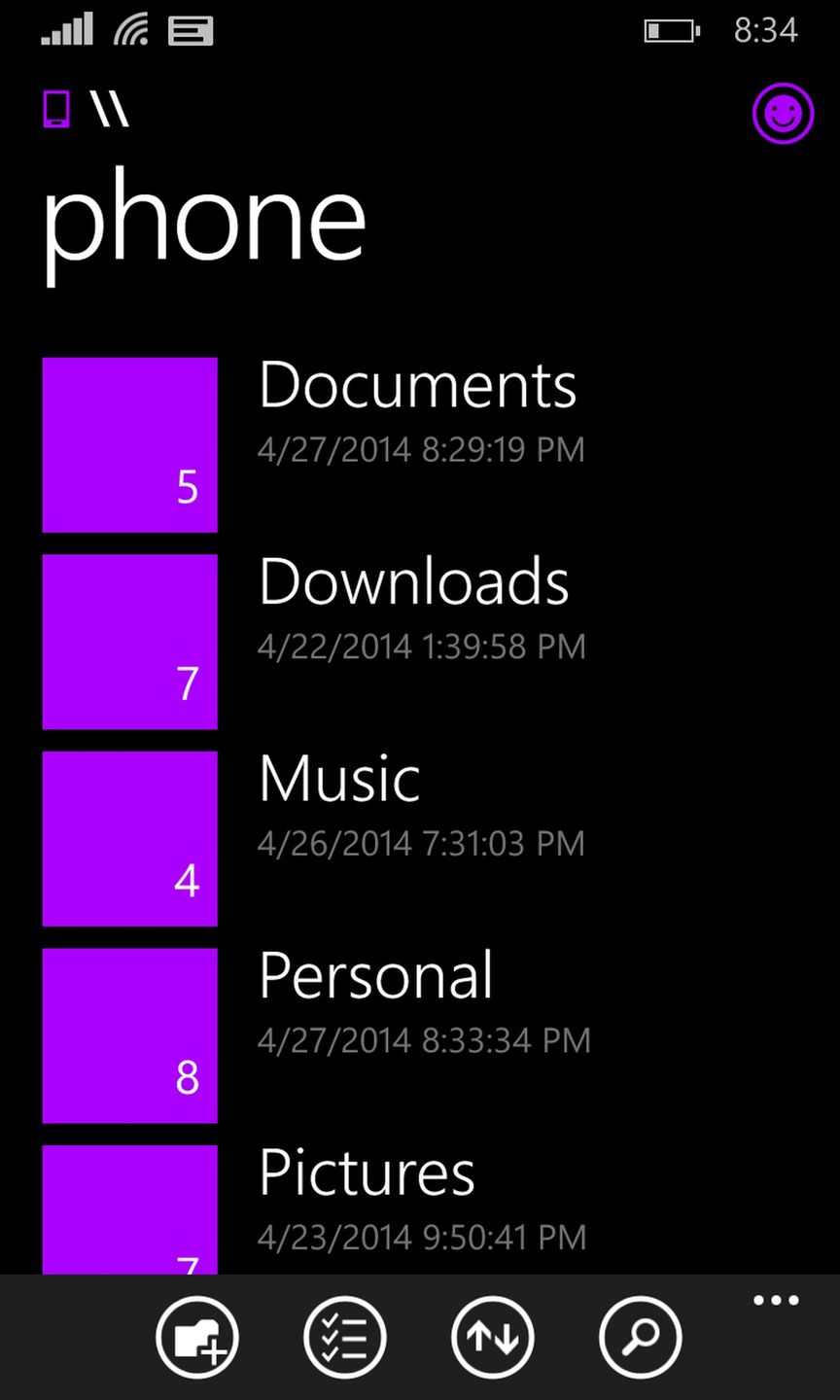Tap the sort order icon in the app bar
This screenshot has height=1400, width=840.
point(492,1337)
